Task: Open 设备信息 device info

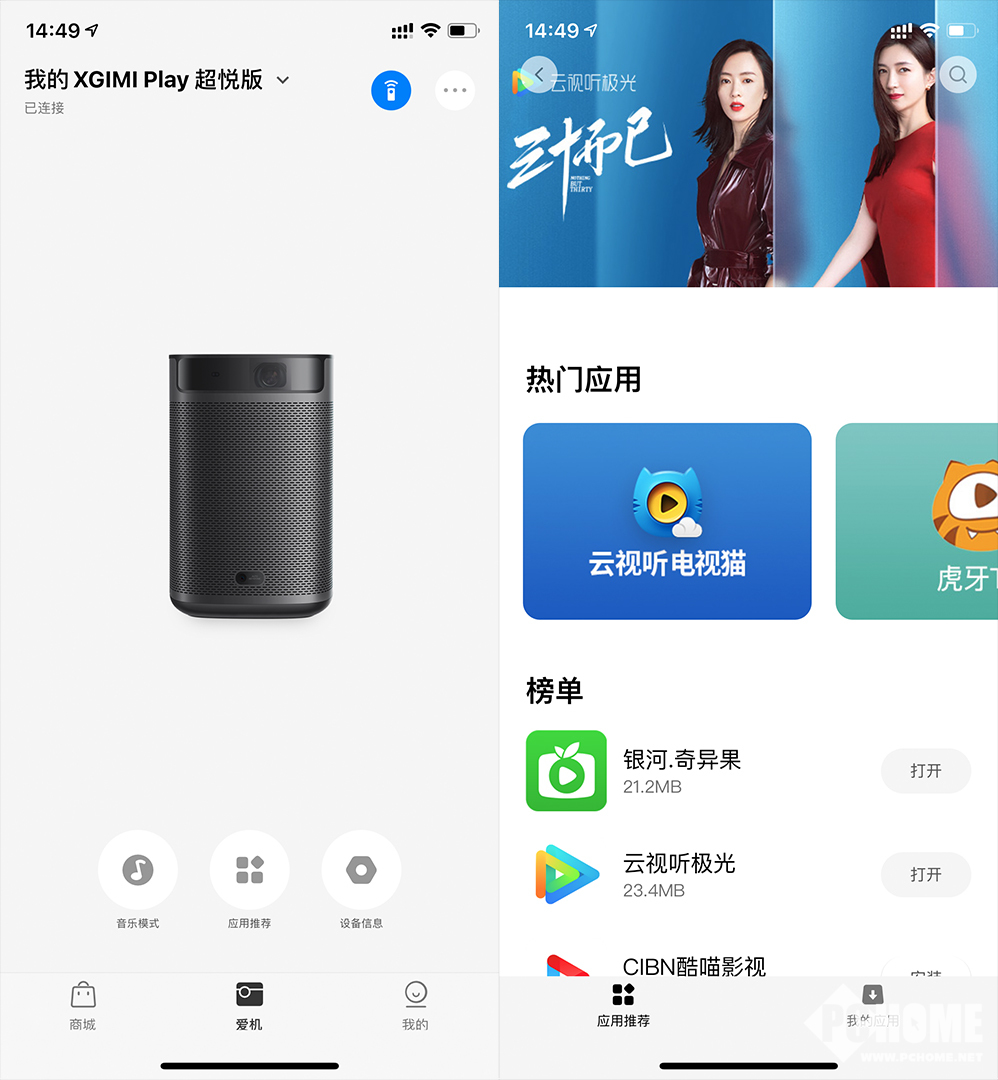Action: (361, 870)
